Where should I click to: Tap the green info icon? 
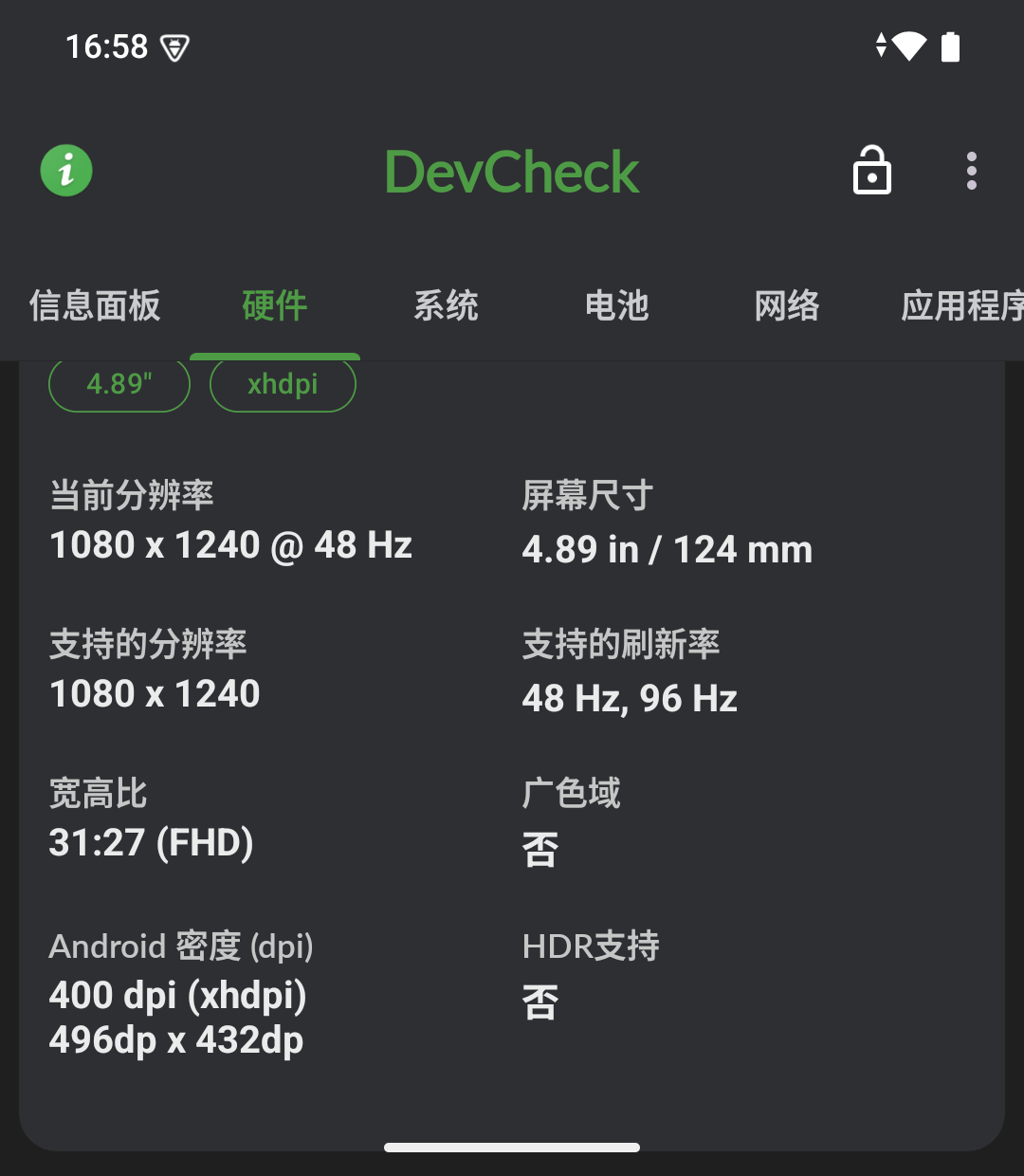click(x=66, y=172)
